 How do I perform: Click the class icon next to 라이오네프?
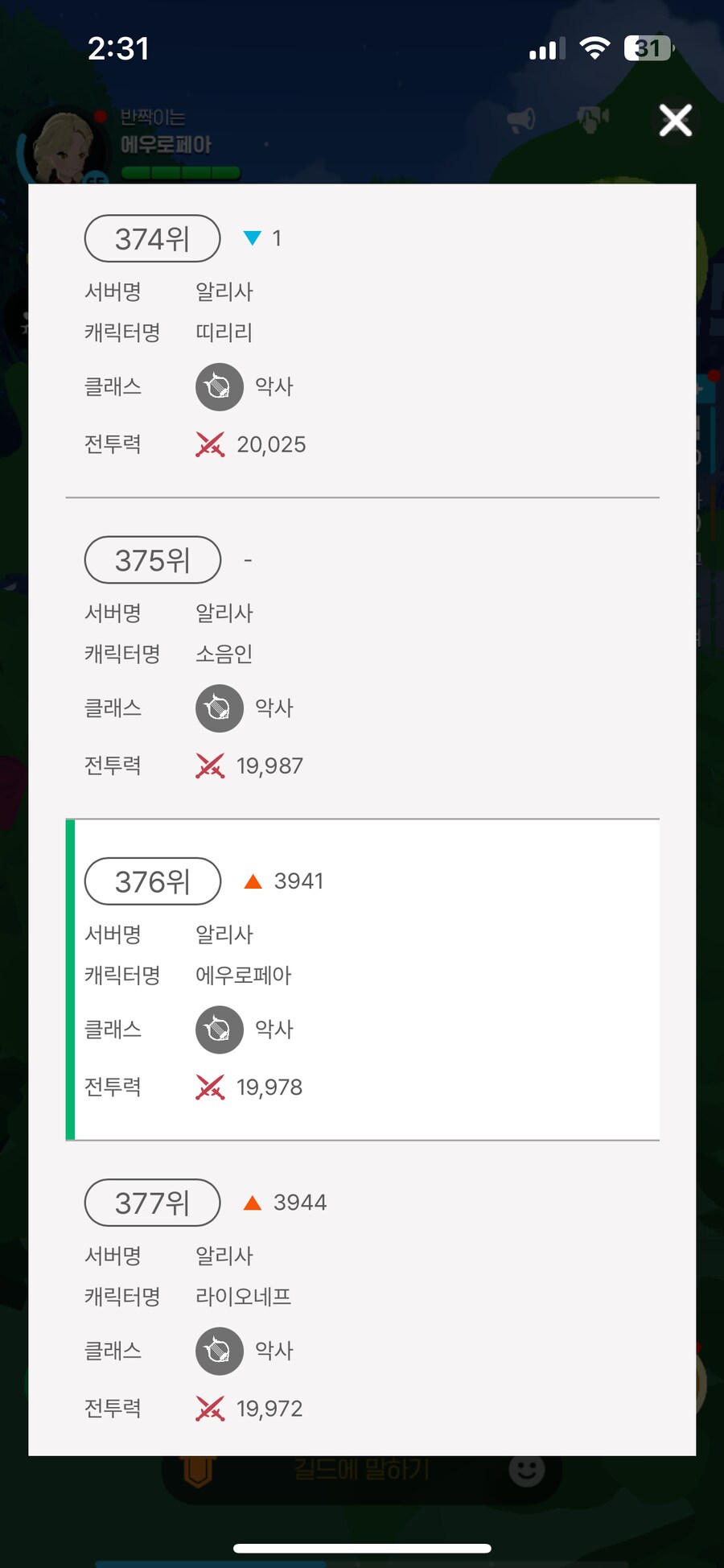(218, 1351)
